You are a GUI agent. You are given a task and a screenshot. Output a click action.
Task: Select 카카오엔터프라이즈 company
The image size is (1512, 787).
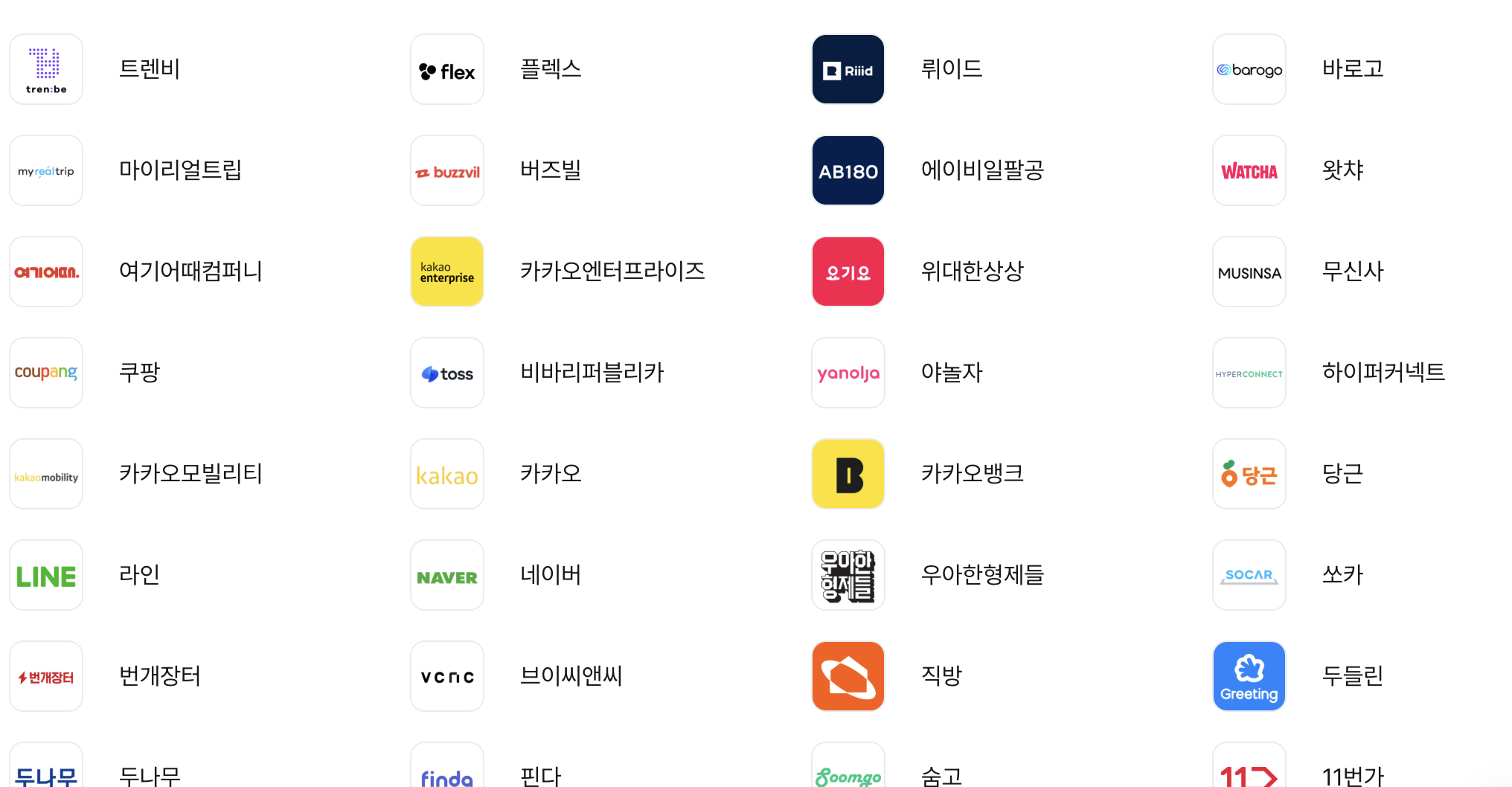click(612, 272)
